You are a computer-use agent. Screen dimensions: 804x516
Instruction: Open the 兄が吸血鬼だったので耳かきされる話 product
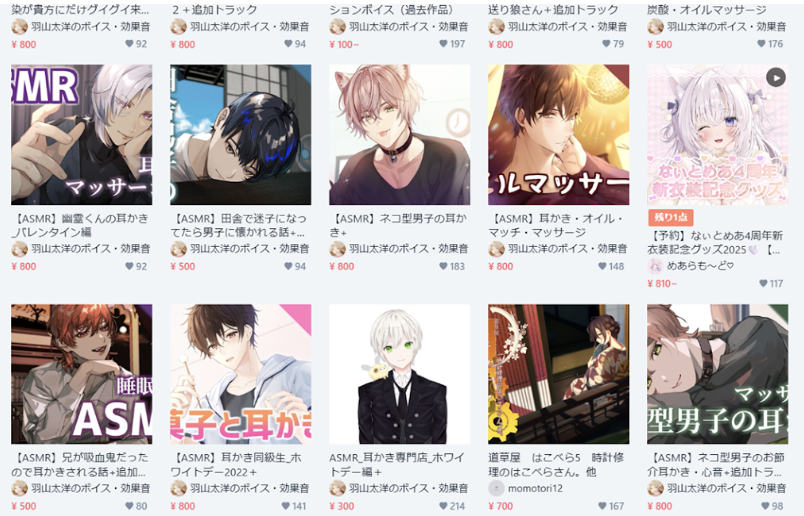coord(81,374)
